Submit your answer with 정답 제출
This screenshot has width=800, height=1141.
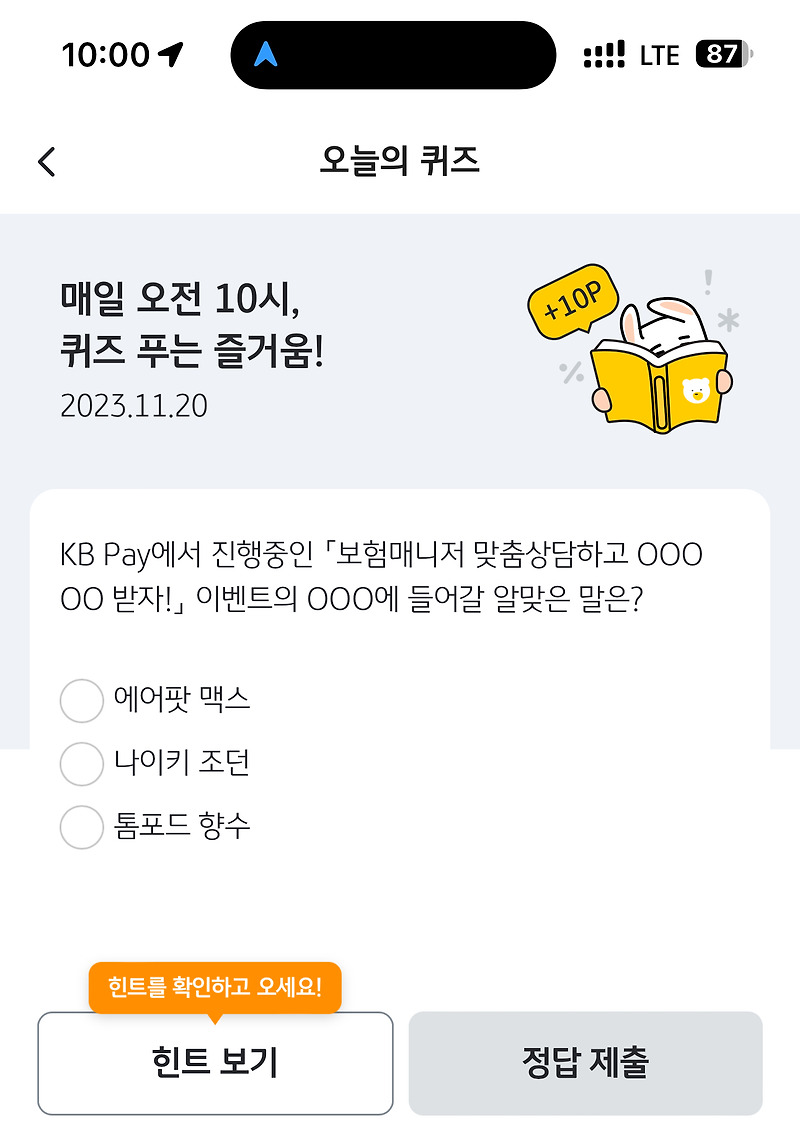point(585,1062)
